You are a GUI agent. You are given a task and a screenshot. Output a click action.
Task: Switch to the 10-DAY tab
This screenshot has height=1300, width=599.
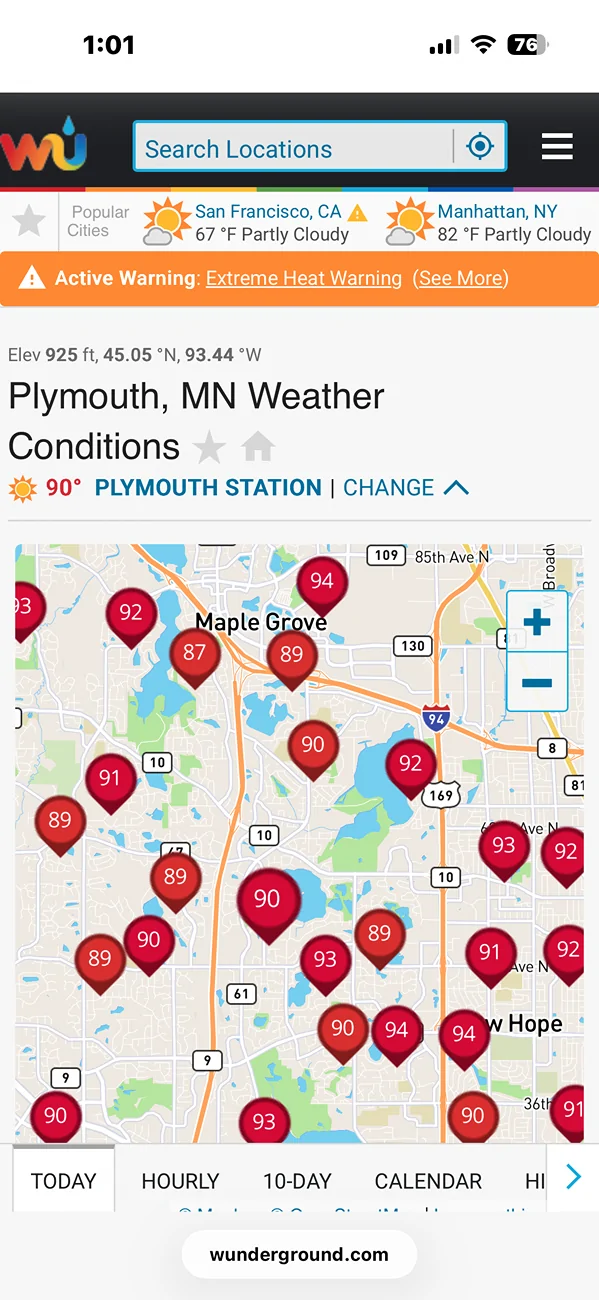coord(297,1181)
